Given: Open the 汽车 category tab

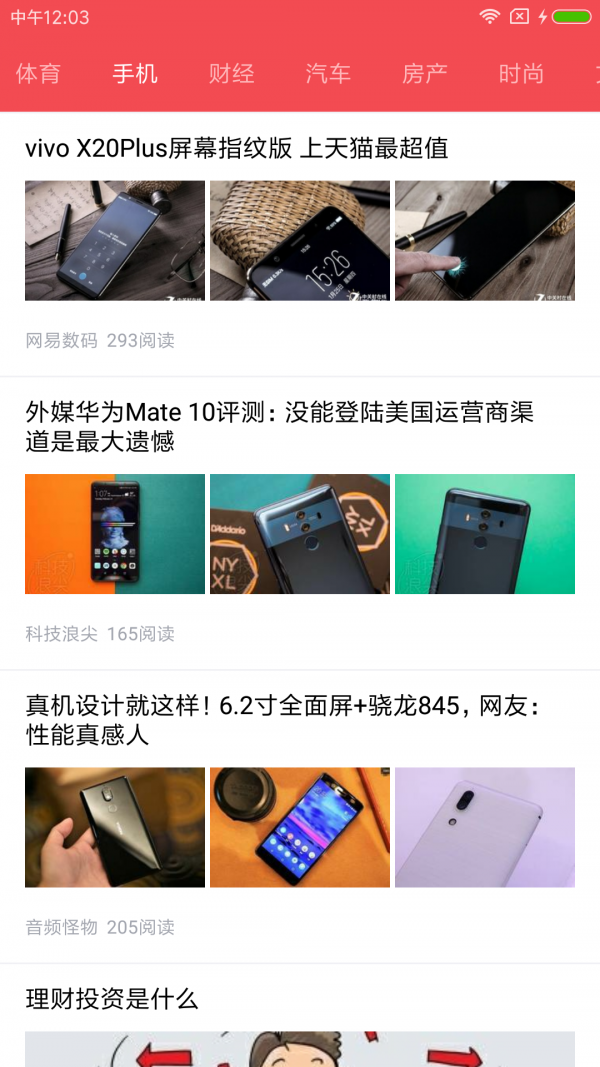Looking at the screenshot, I should pos(328,74).
